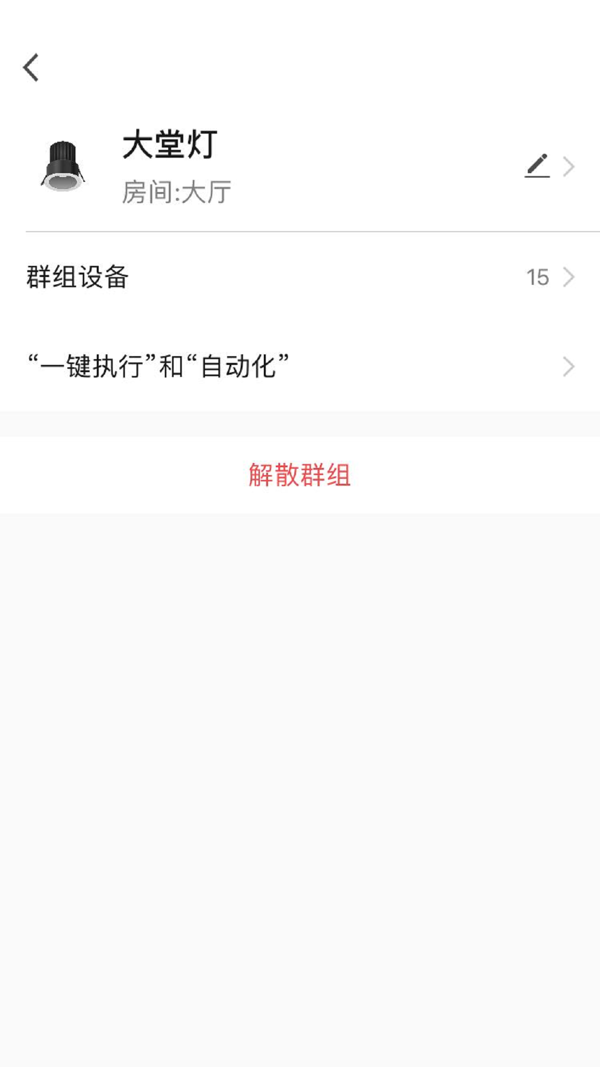
Task: Go back using the top-left arrow
Action: click(x=31, y=67)
